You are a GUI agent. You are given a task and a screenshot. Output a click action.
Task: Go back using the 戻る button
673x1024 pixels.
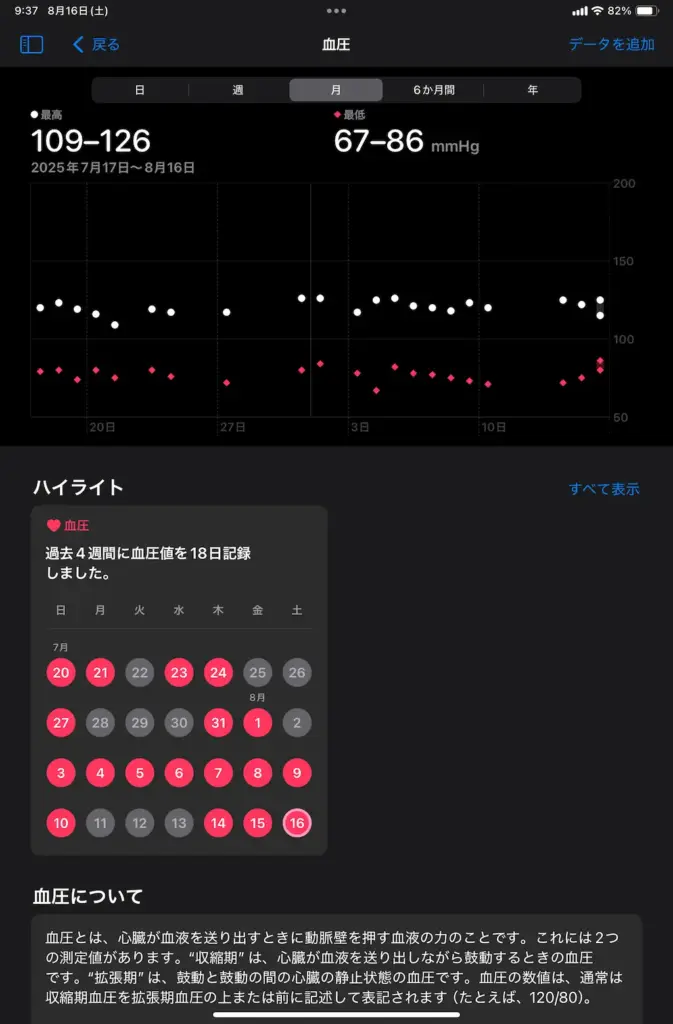tap(96, 45)
